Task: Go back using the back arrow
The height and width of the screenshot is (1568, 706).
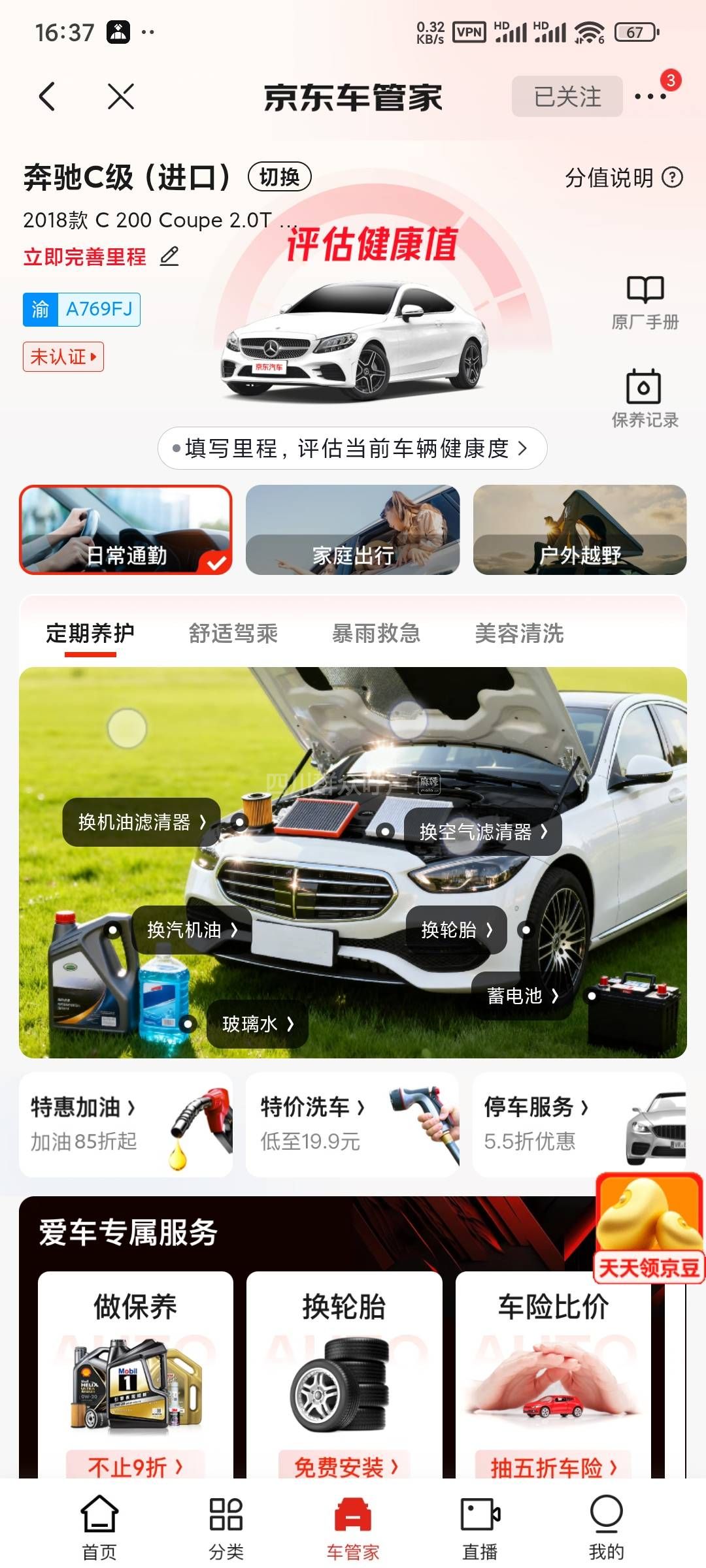Action: (x=47, y=97)
